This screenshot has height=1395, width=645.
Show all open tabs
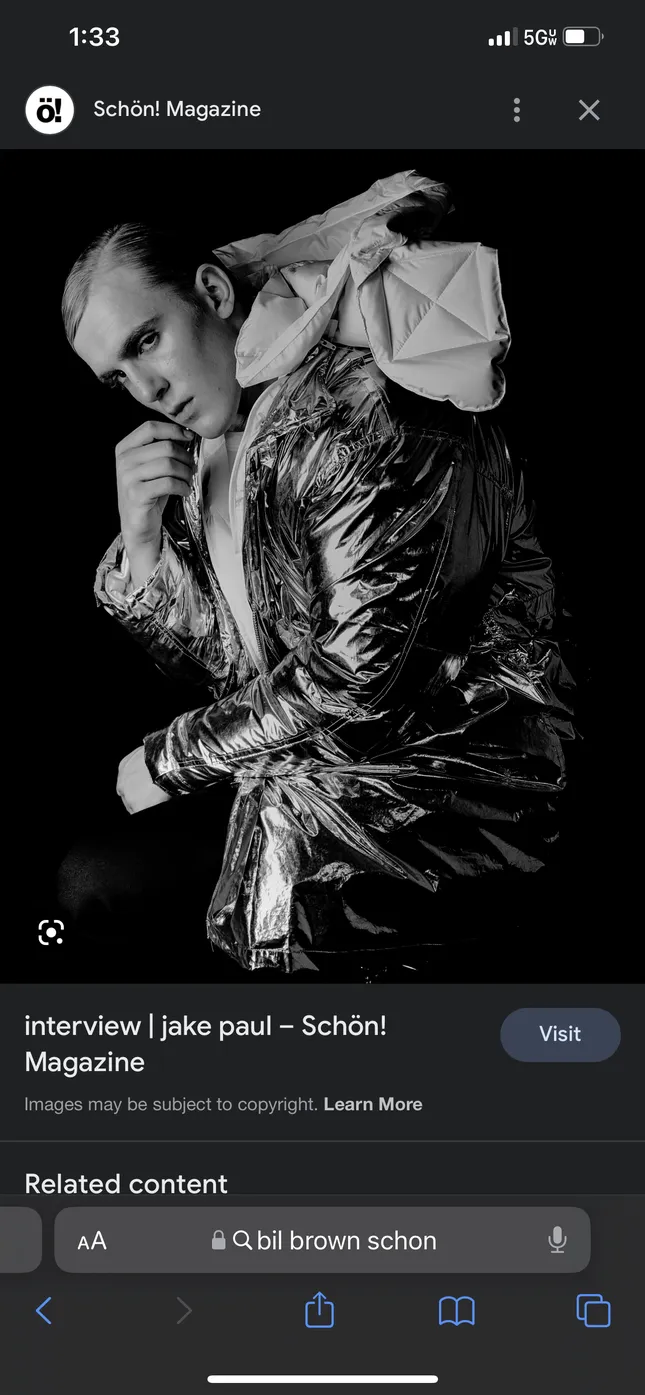click(x=593, y=1311)
